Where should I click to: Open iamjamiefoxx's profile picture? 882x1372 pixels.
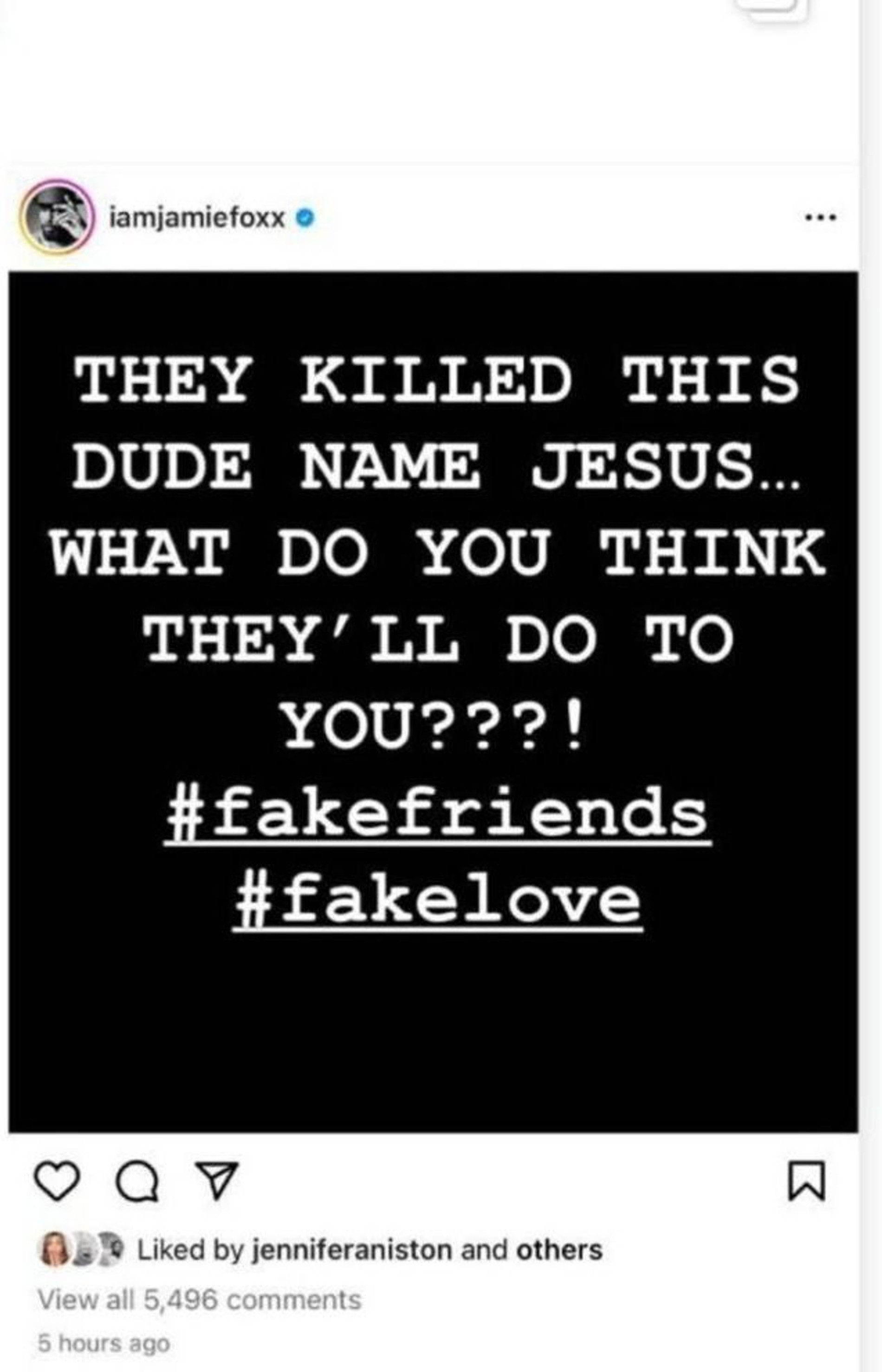57,217
